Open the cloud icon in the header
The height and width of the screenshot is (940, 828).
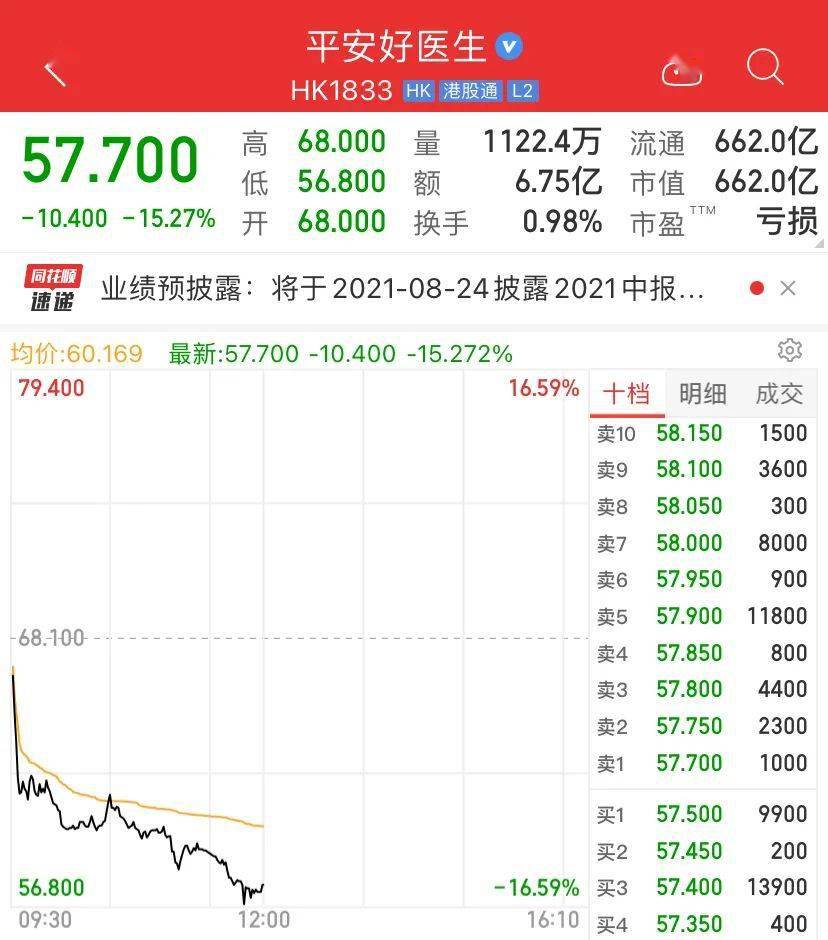(681, 71)
